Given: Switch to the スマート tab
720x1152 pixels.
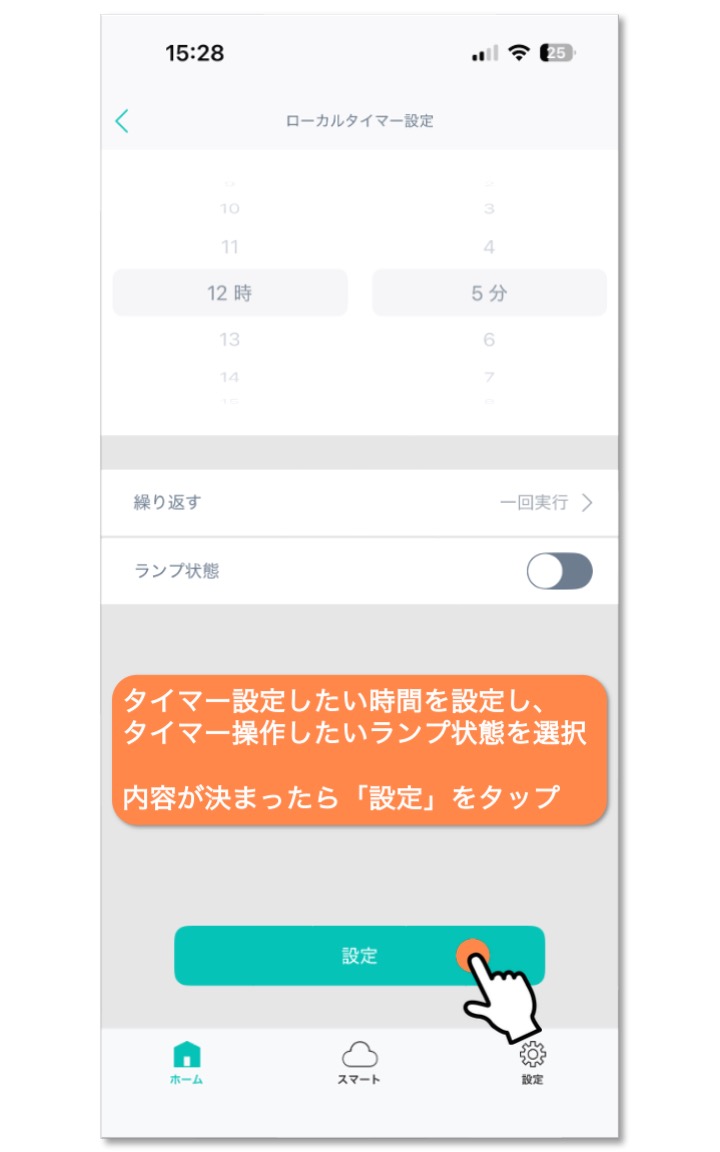Looking at the screenshot, I should pyautogui.click(x=359, y=1063).
